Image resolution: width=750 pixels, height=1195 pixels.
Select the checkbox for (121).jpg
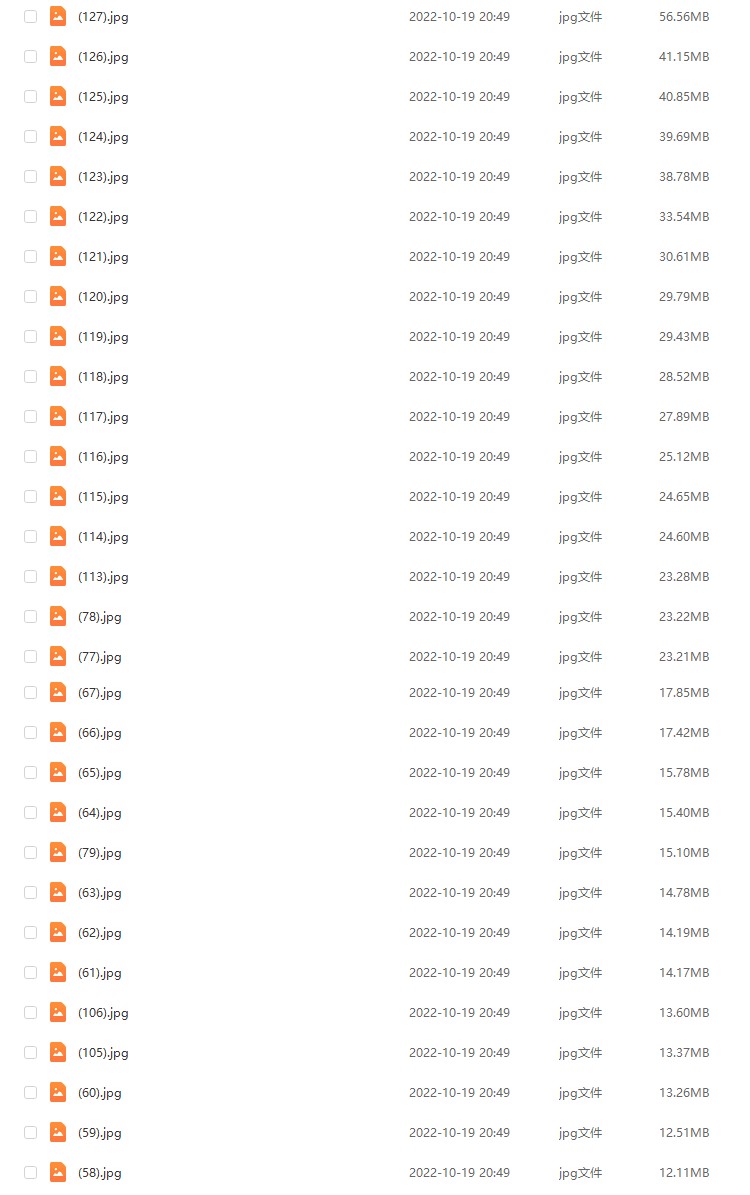(30, 257)
